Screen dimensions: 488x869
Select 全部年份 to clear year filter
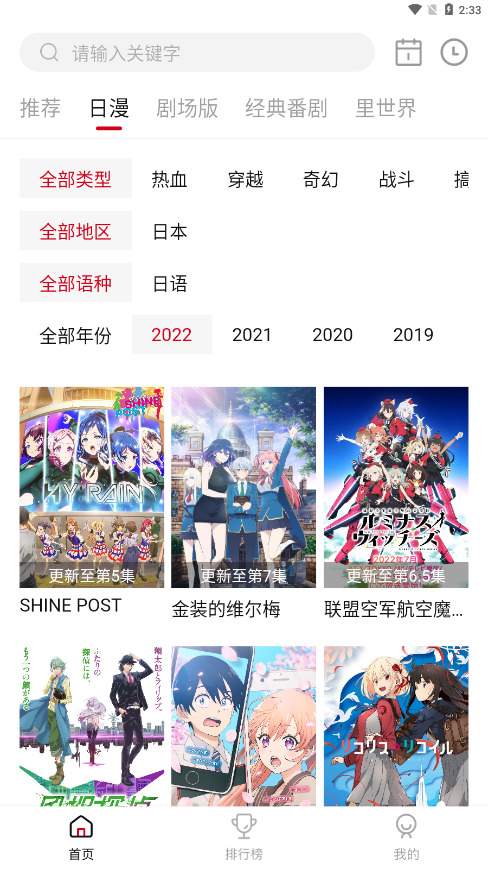tap(75, 335)
